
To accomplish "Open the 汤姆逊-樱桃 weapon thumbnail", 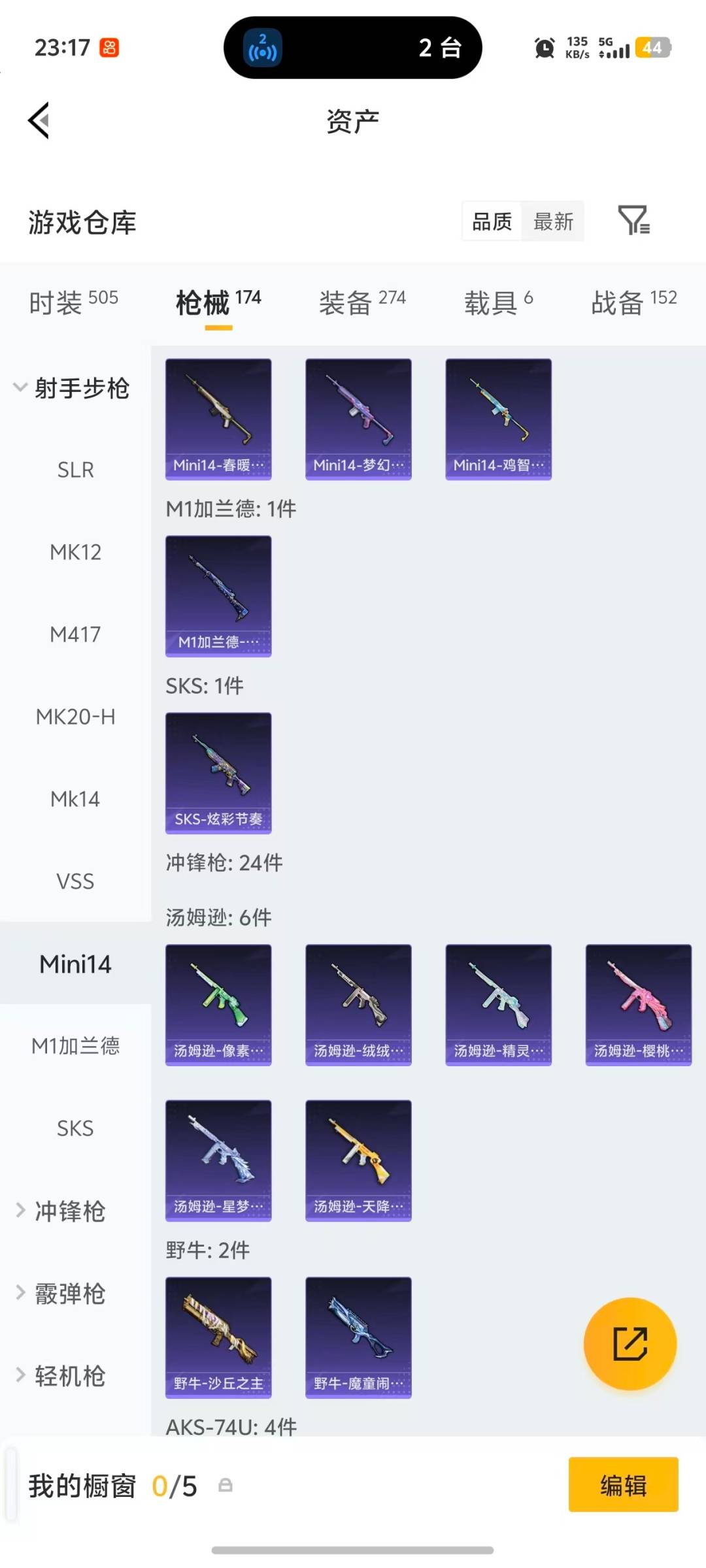I will click(x=637, y=1004).
